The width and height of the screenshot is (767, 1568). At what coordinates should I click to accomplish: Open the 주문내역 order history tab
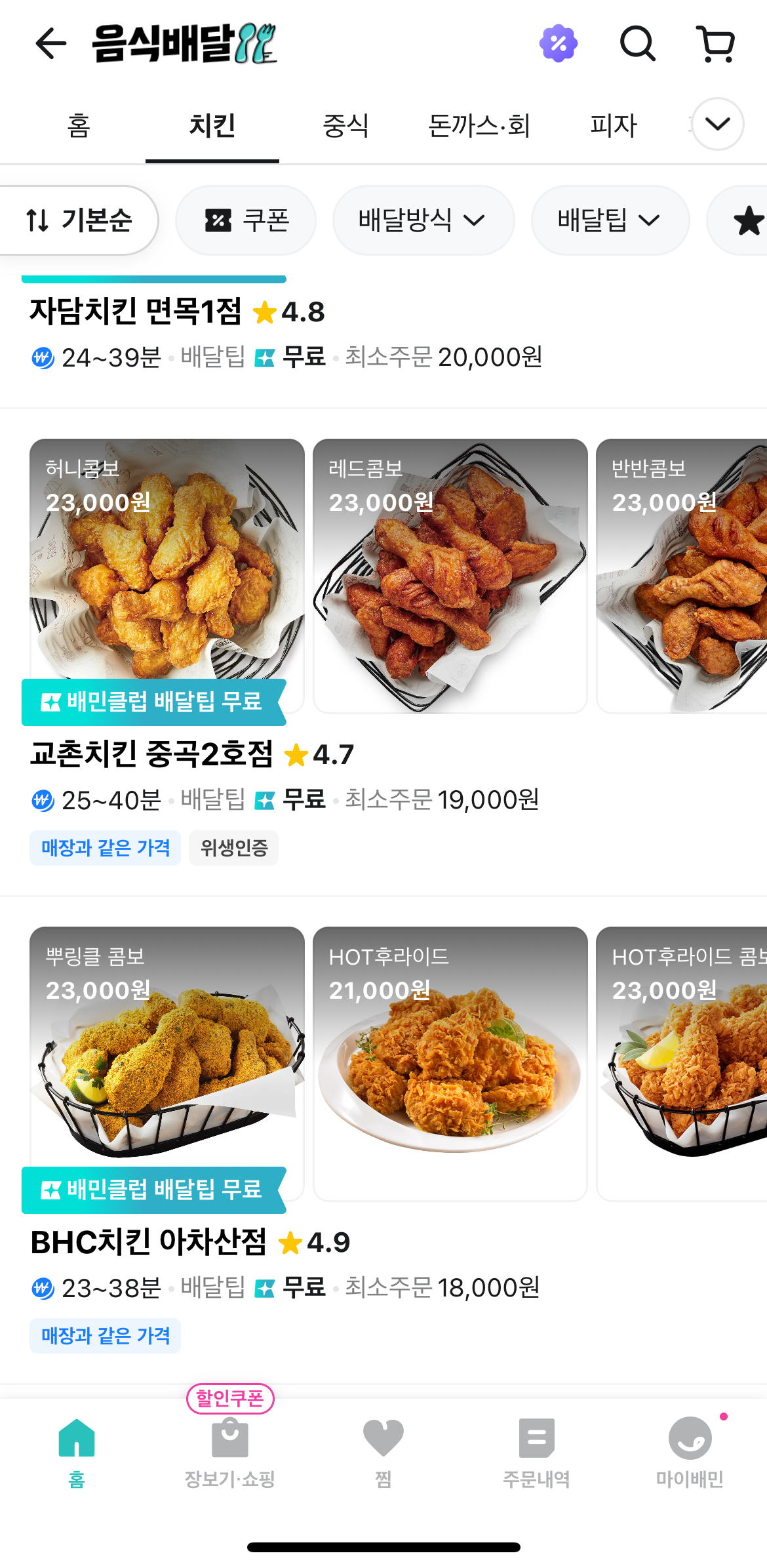(x=536, y=1451)
